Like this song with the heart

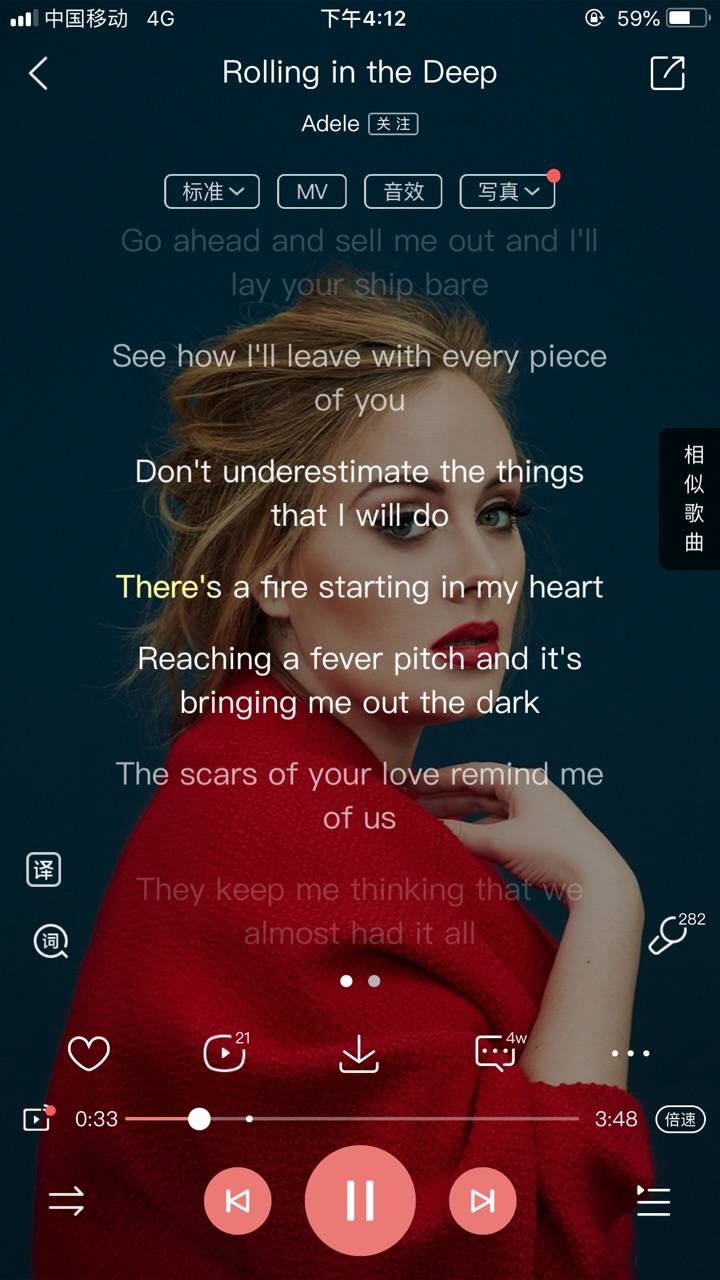pyautogui.click(x=88, y=1053)
